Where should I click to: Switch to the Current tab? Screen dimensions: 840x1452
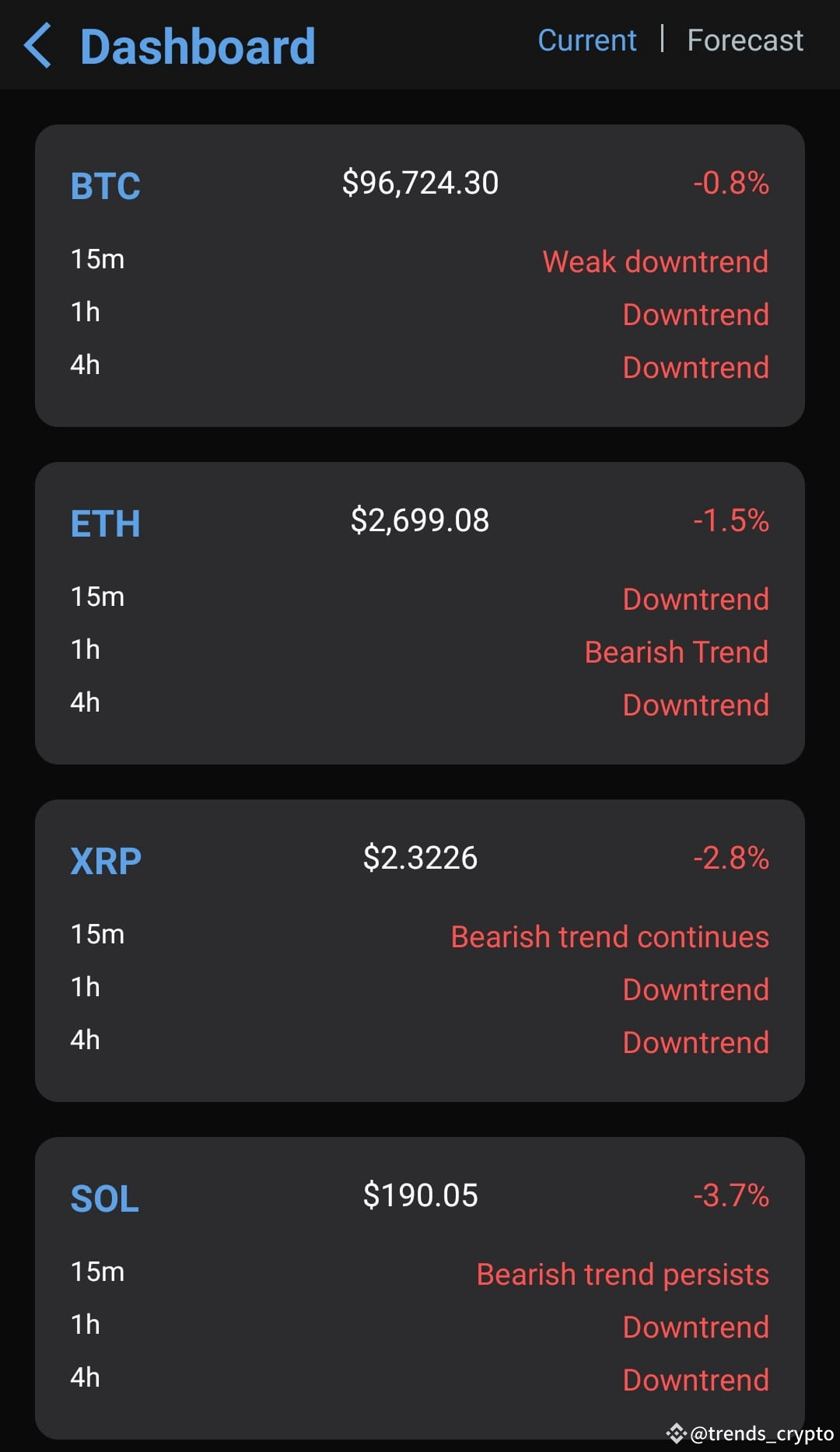click(586, 40)
